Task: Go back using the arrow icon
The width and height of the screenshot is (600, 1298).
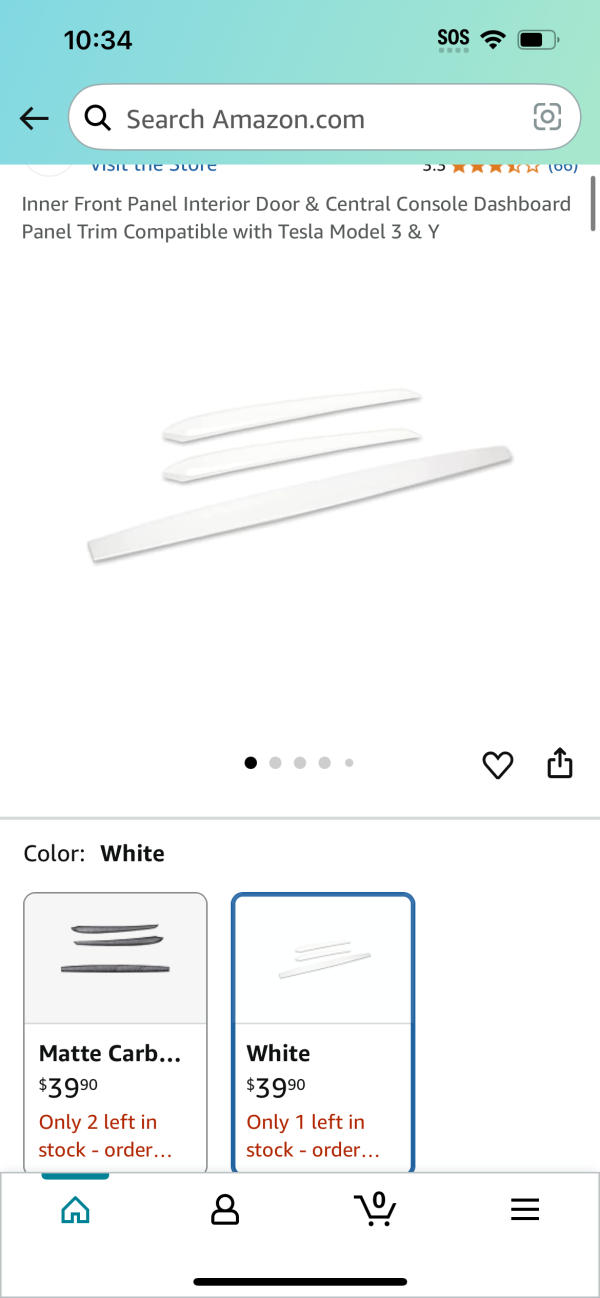Action: (34, 119)
